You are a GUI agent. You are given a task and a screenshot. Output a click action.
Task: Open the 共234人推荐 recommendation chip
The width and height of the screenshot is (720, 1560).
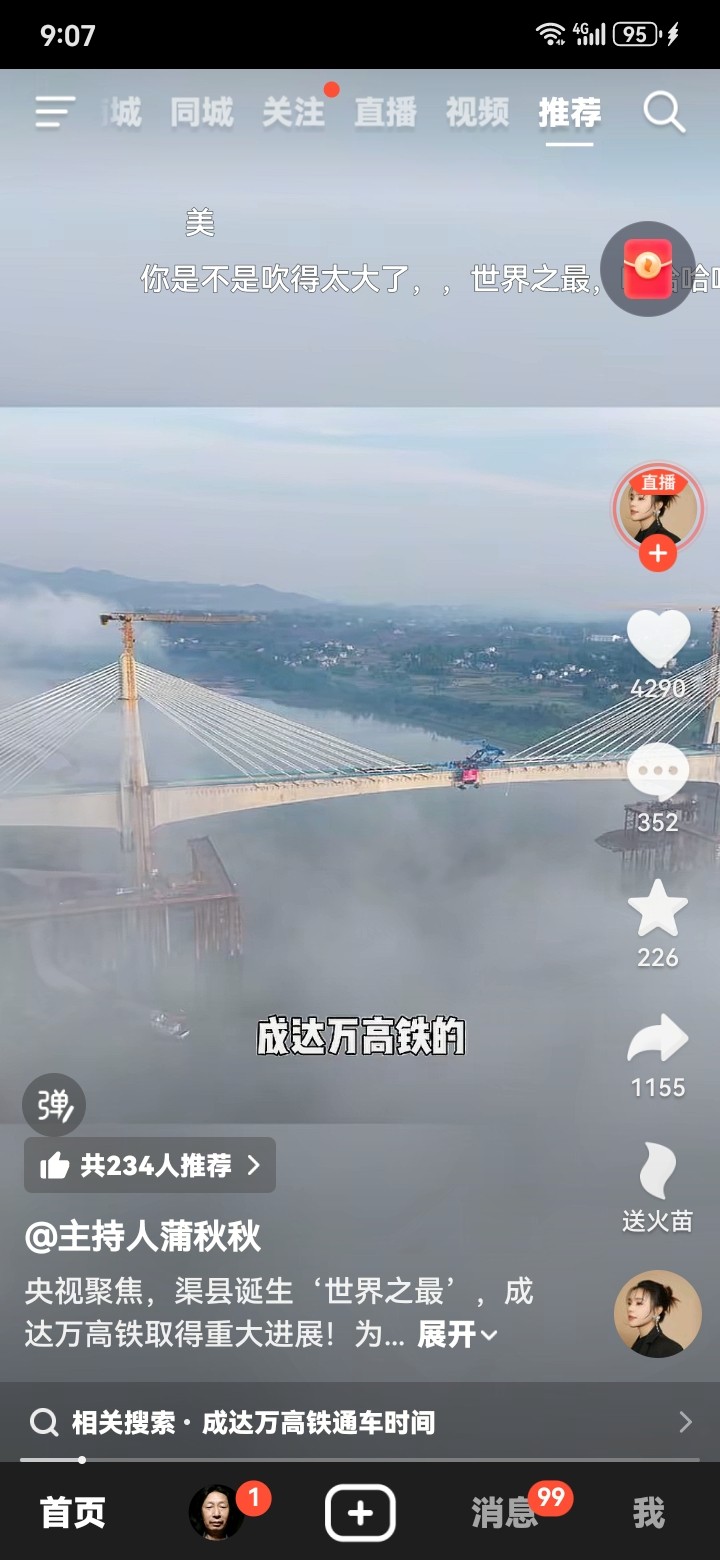150,1165
